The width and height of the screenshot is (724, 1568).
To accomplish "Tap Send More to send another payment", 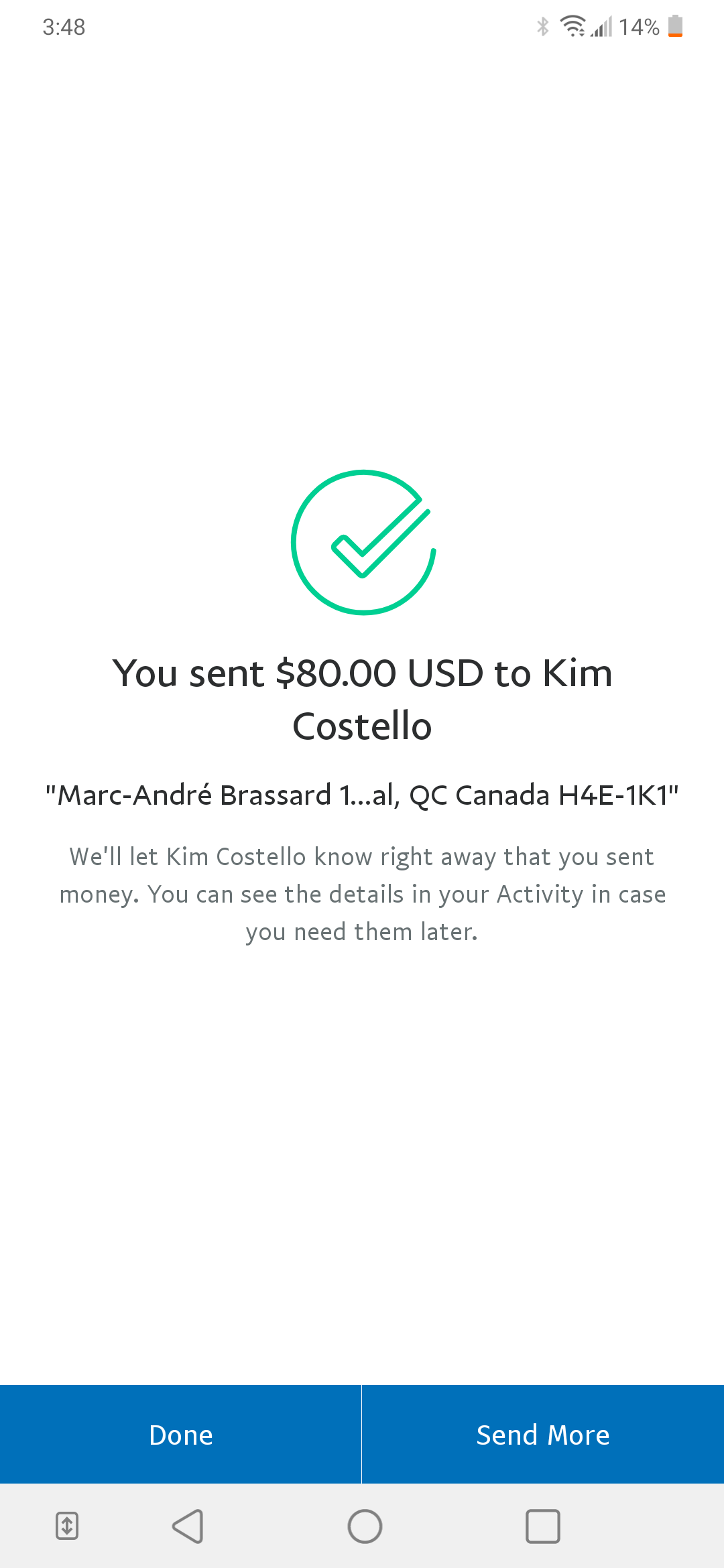I will pyautogui.click(x=543, y=1435).
